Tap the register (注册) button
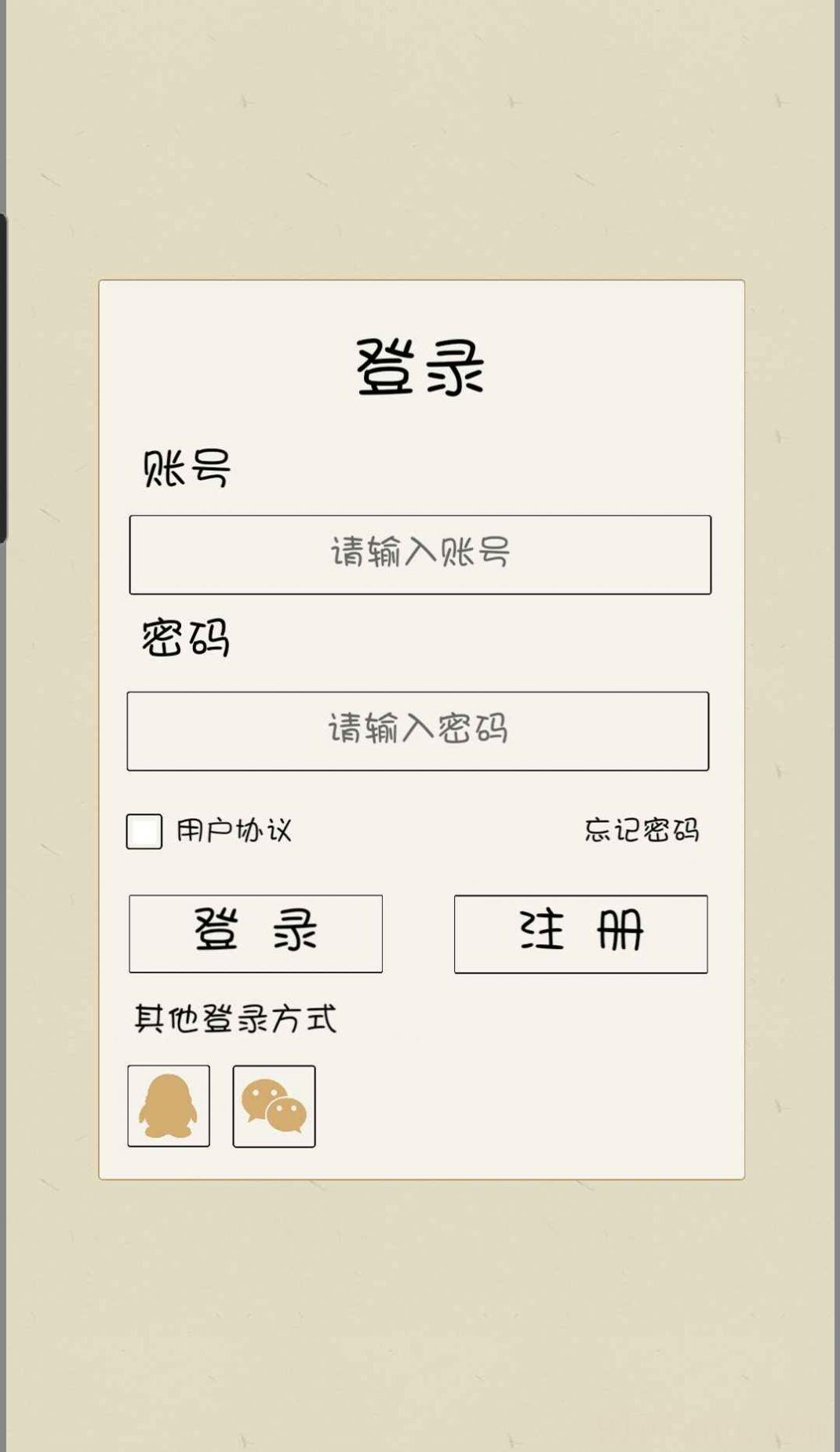840x1452 pixels. (580, 933)
